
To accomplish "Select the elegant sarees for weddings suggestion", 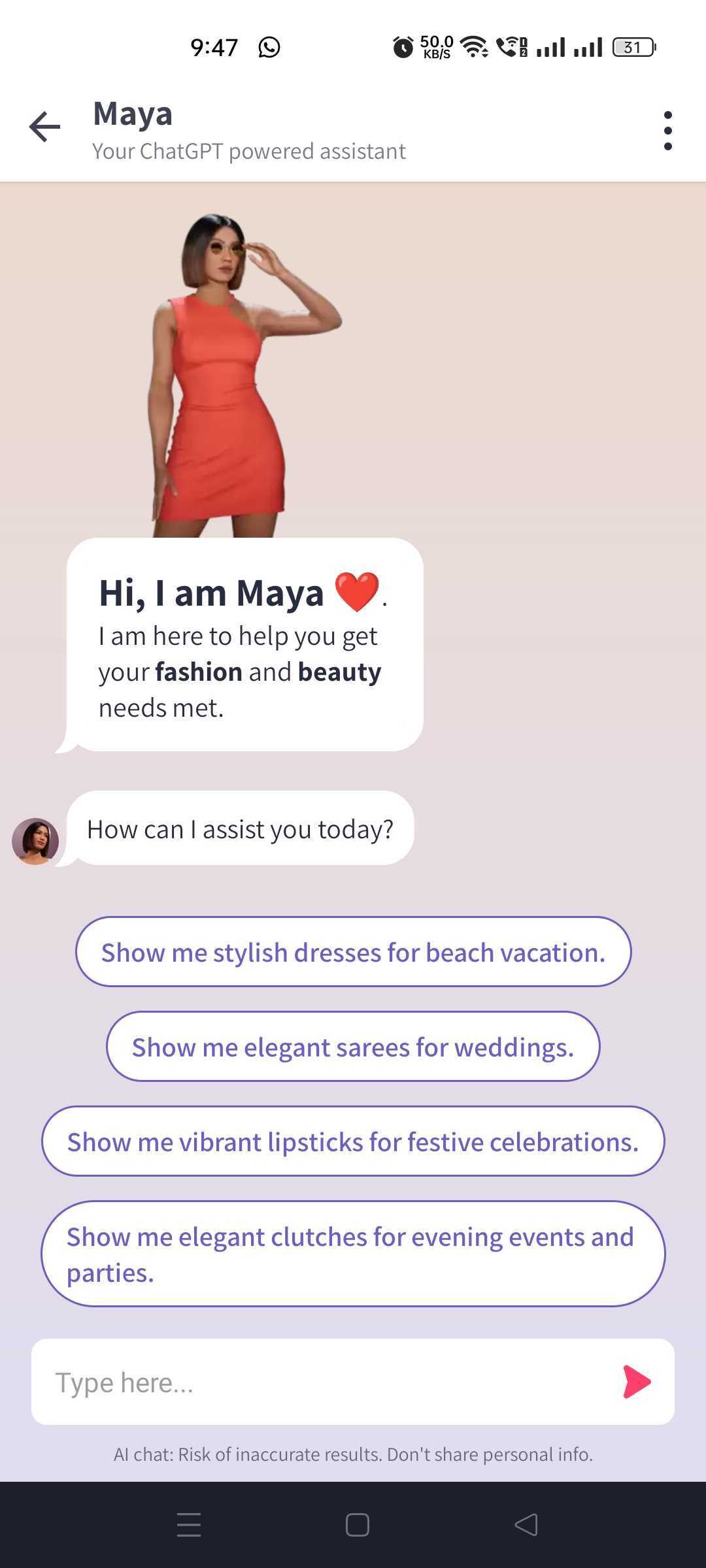I will coord(353,1046).
